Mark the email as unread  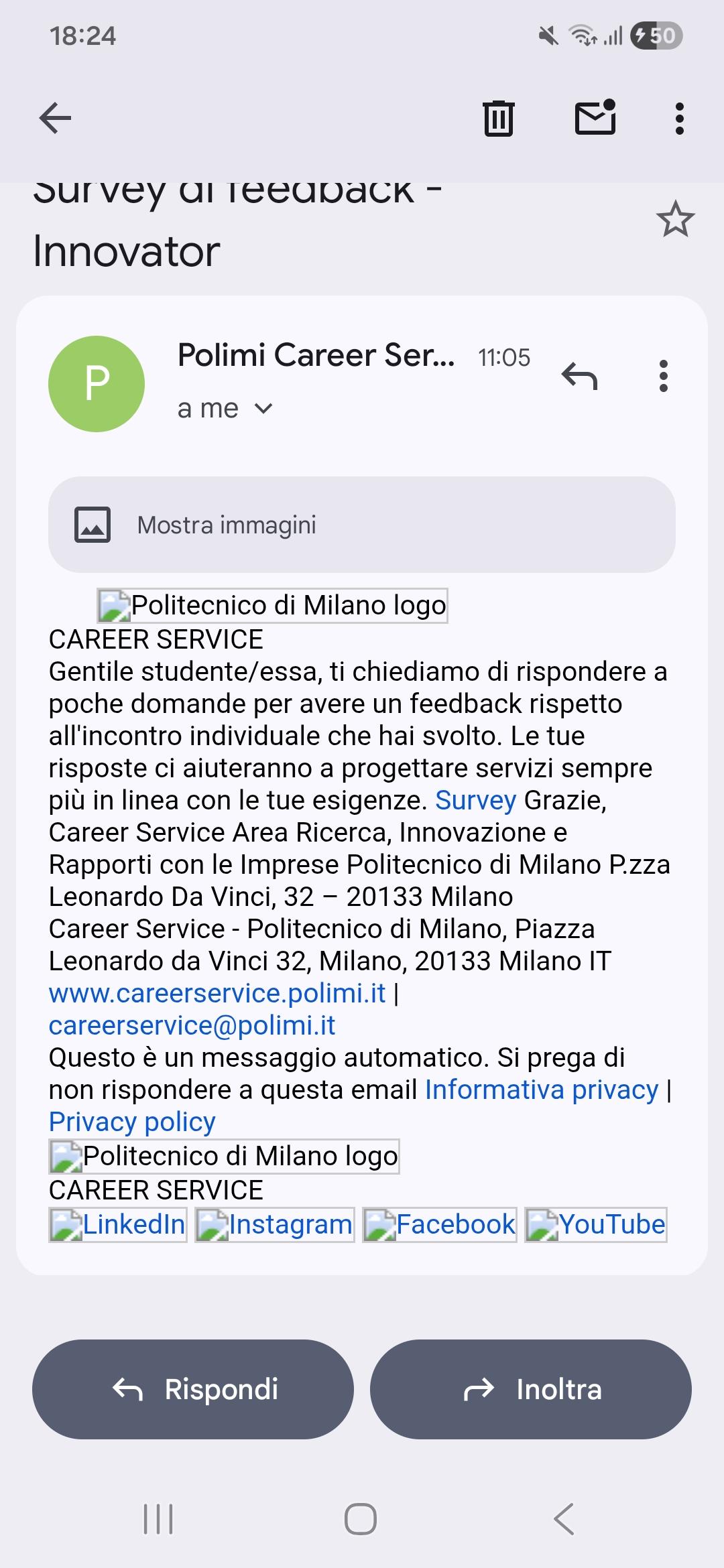(595, 117)
